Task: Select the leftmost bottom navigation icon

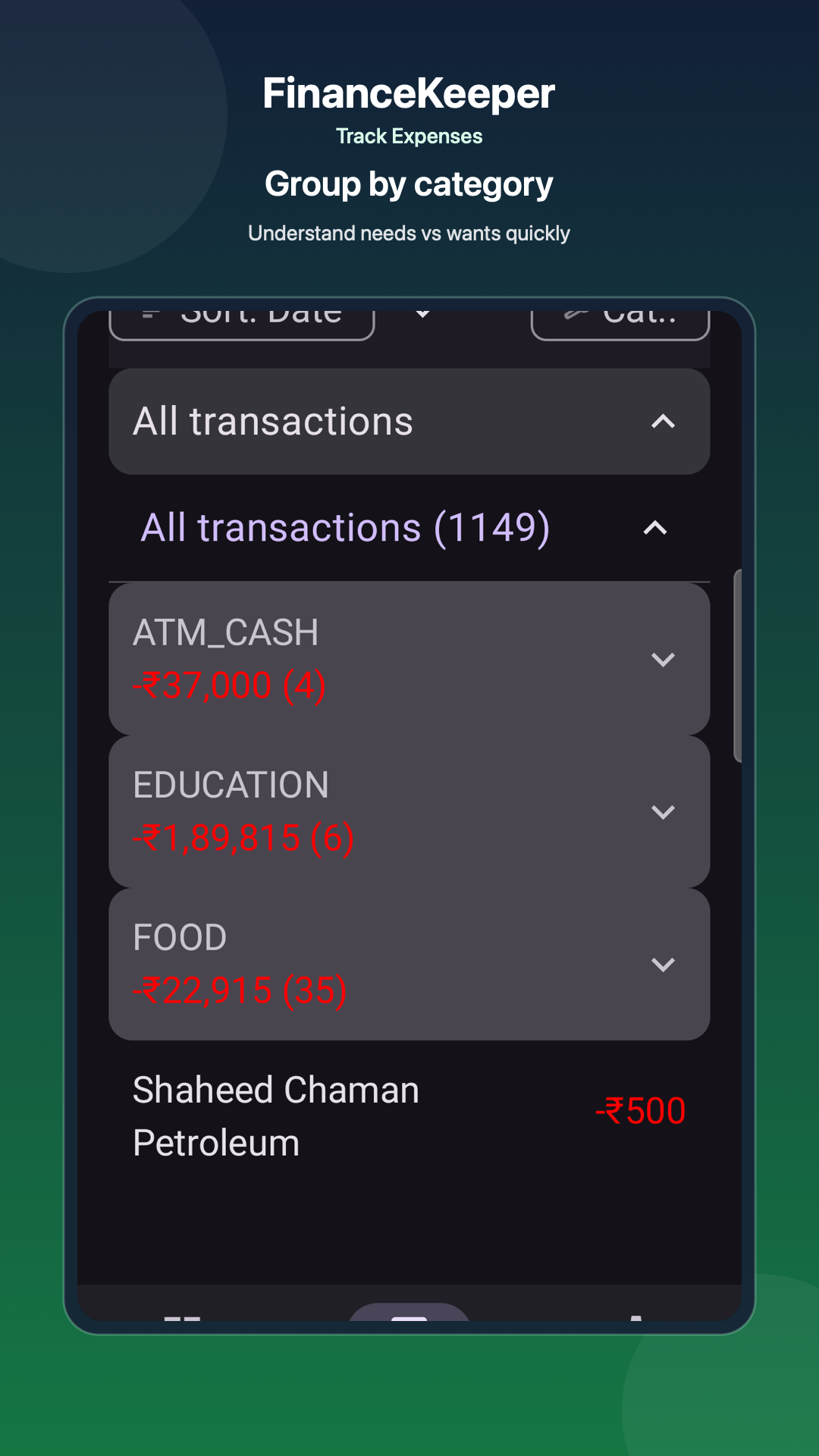Action: pos(182,1323)
